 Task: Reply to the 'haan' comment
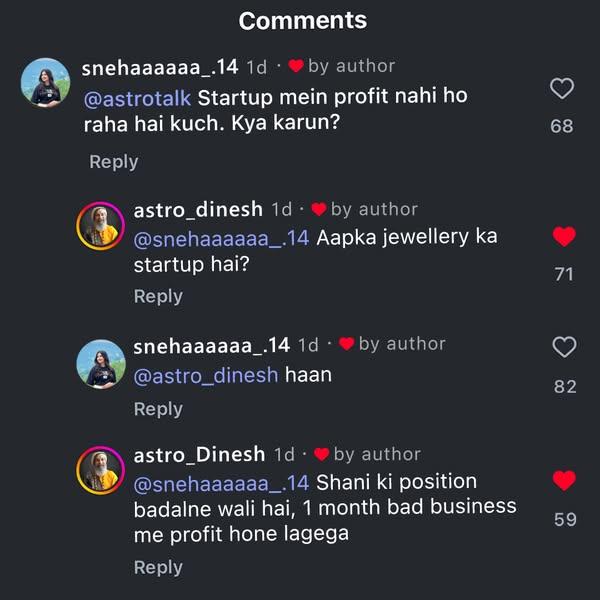pyautogui.click(x=158, y=409)
